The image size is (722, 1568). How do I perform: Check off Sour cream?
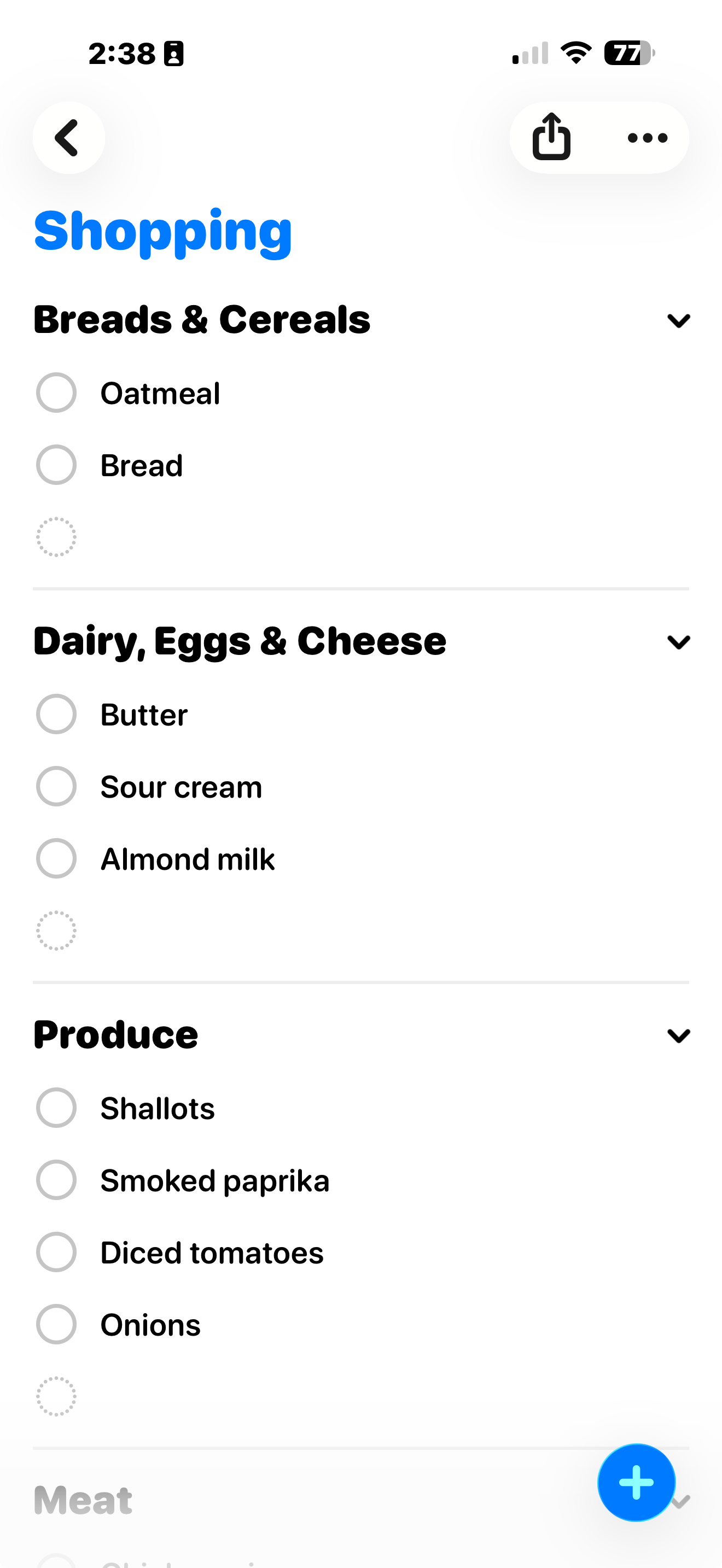[x=56, y=786]
